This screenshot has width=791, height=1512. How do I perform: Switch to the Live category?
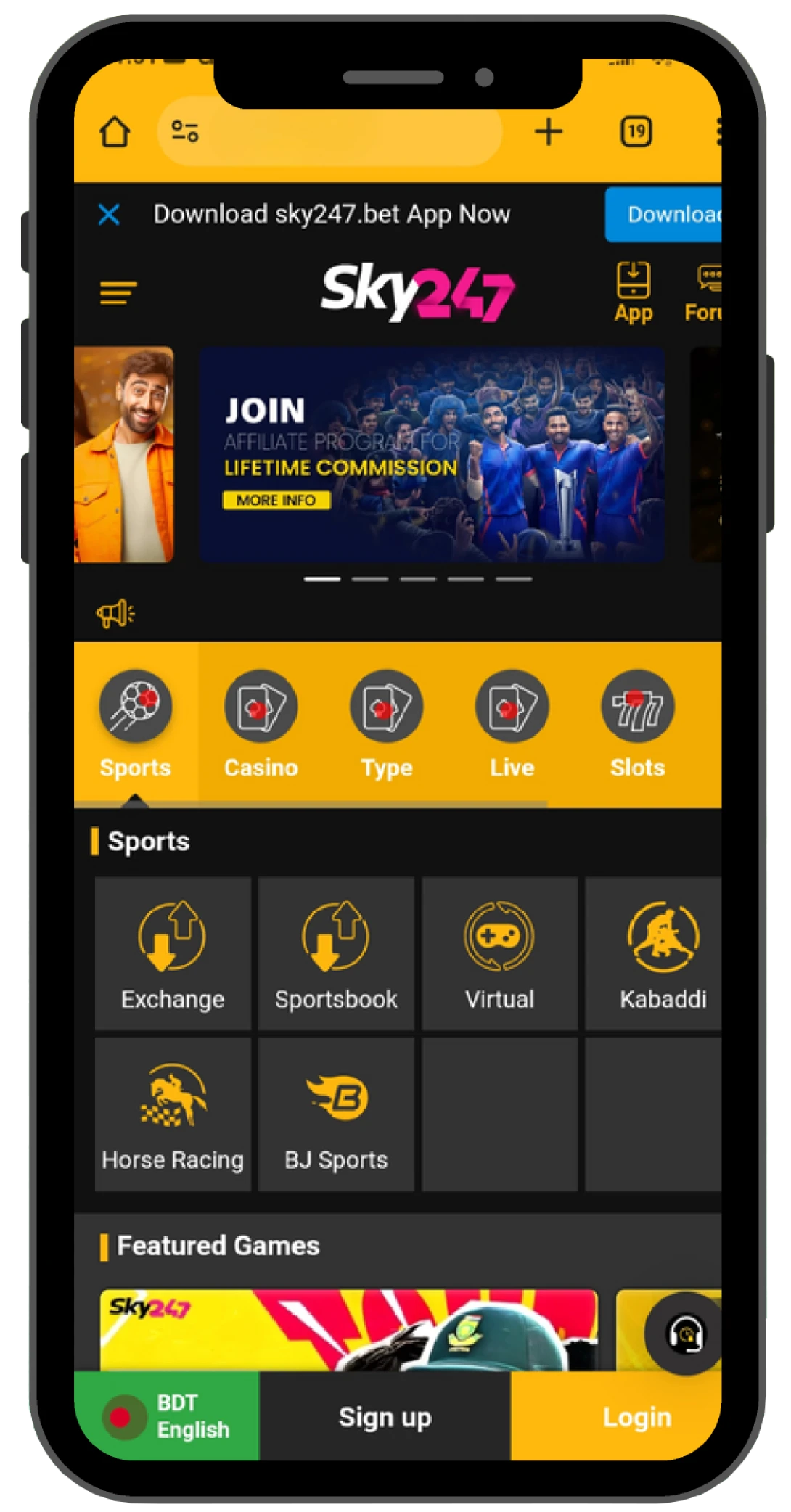coord(512,723)
